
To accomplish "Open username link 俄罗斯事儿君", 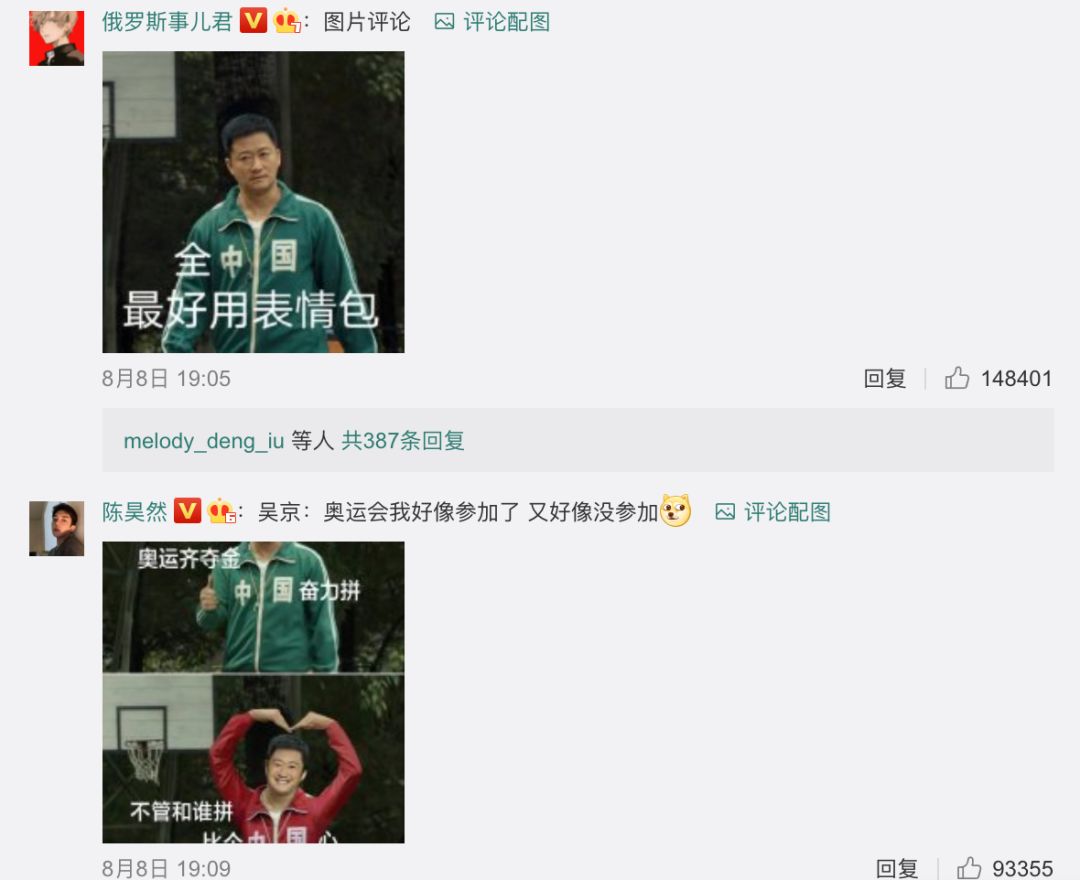I will [166, 21].
